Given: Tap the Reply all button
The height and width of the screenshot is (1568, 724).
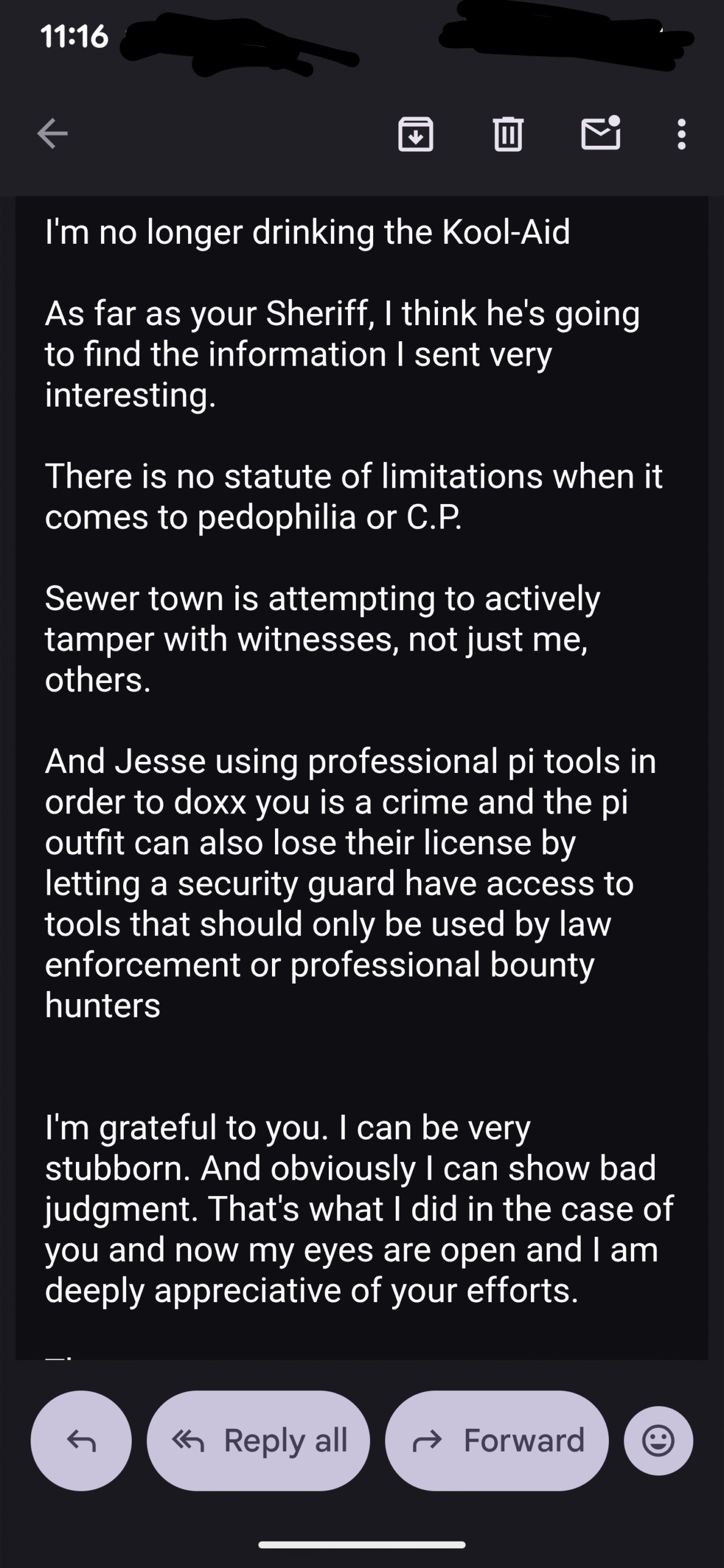Looking at the screenshot, I should 258,1441.
